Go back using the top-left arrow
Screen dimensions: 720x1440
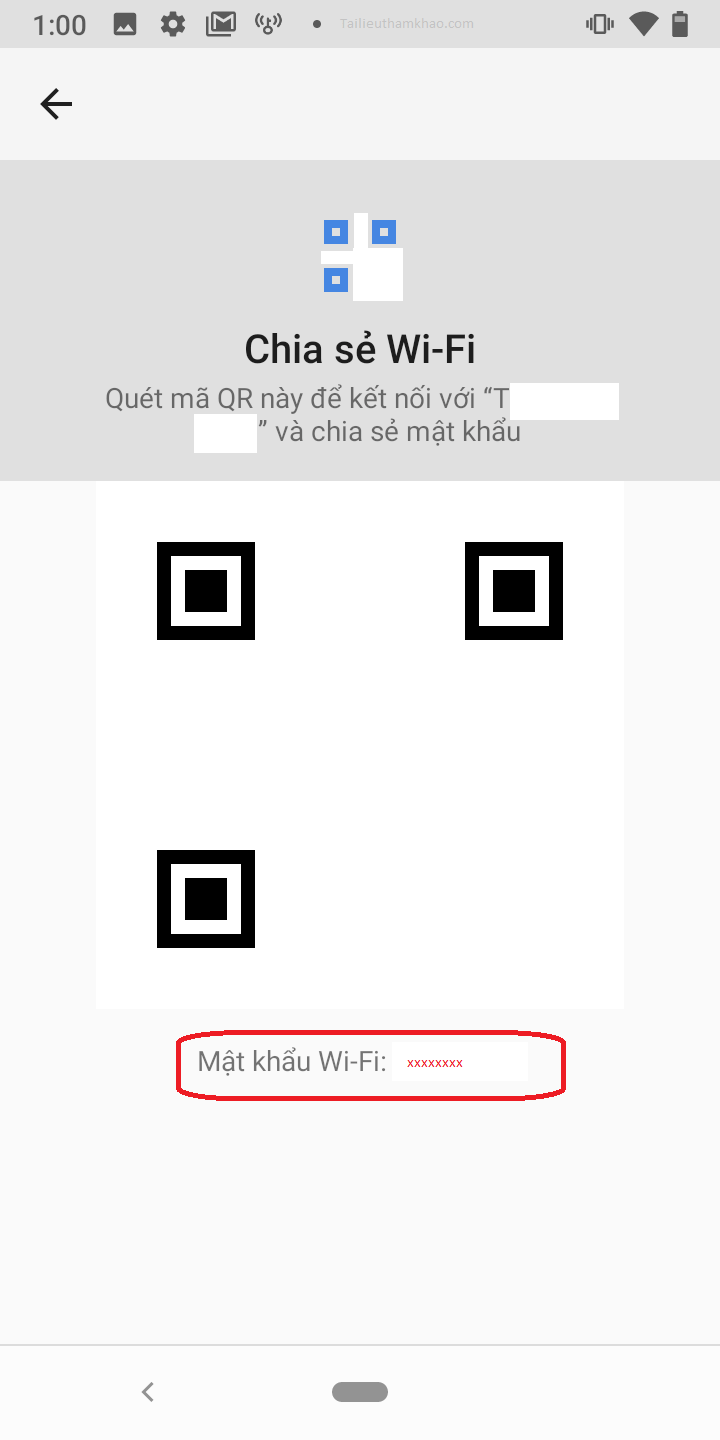click(x=56, y=104)
